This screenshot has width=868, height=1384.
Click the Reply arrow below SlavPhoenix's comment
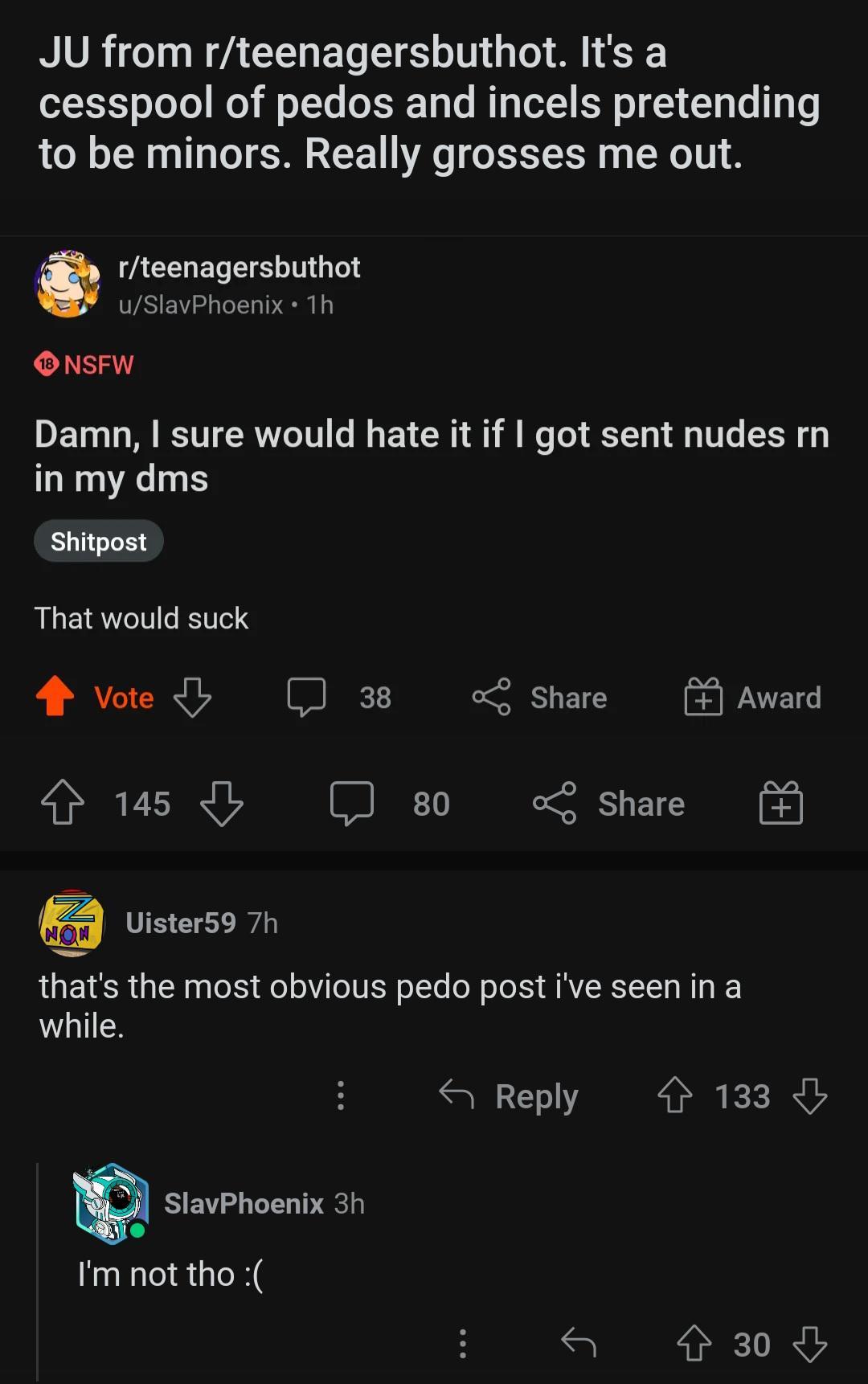(580, 1343)
